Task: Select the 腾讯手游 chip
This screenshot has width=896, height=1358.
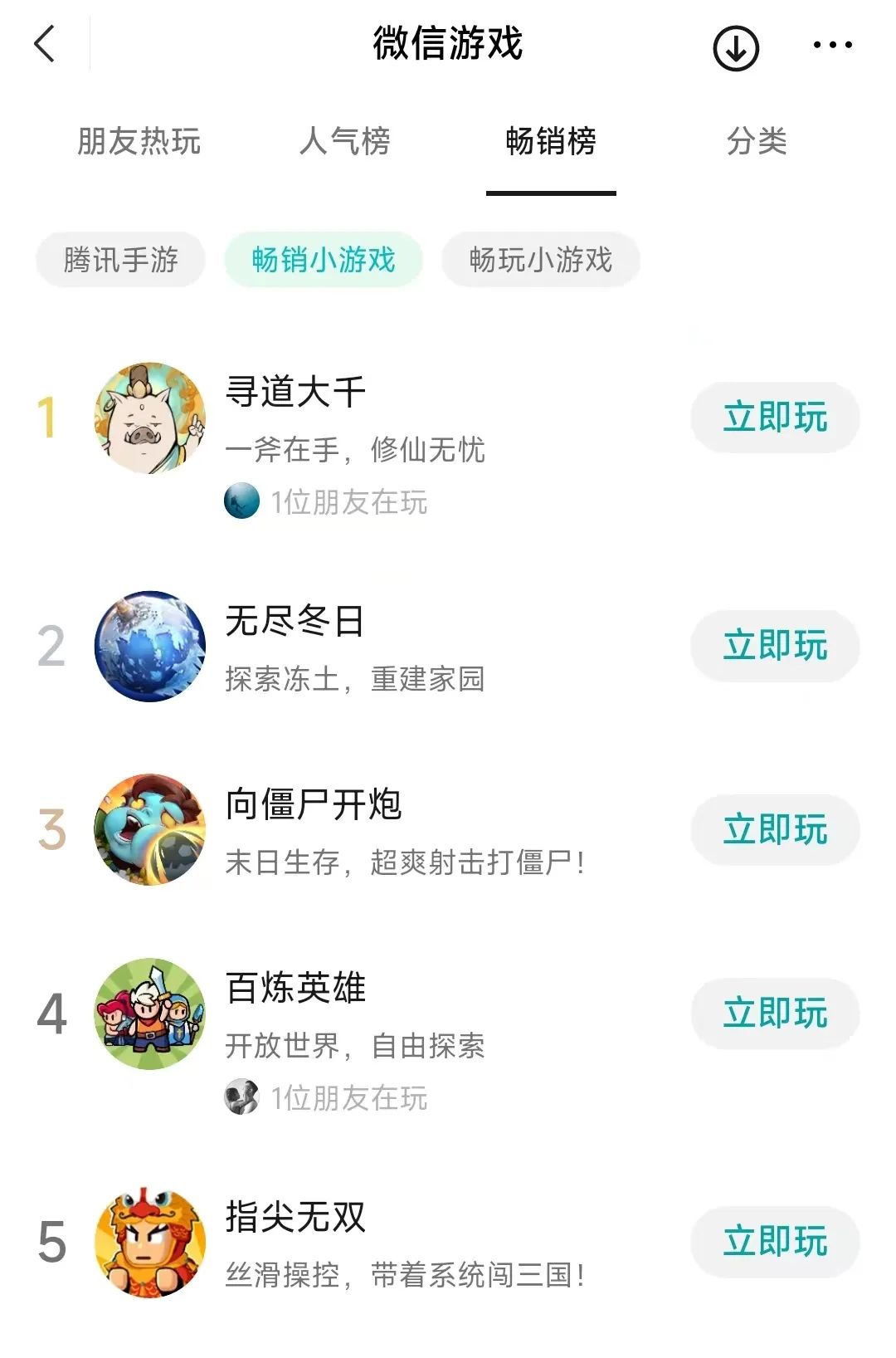Action: point(121,260)
